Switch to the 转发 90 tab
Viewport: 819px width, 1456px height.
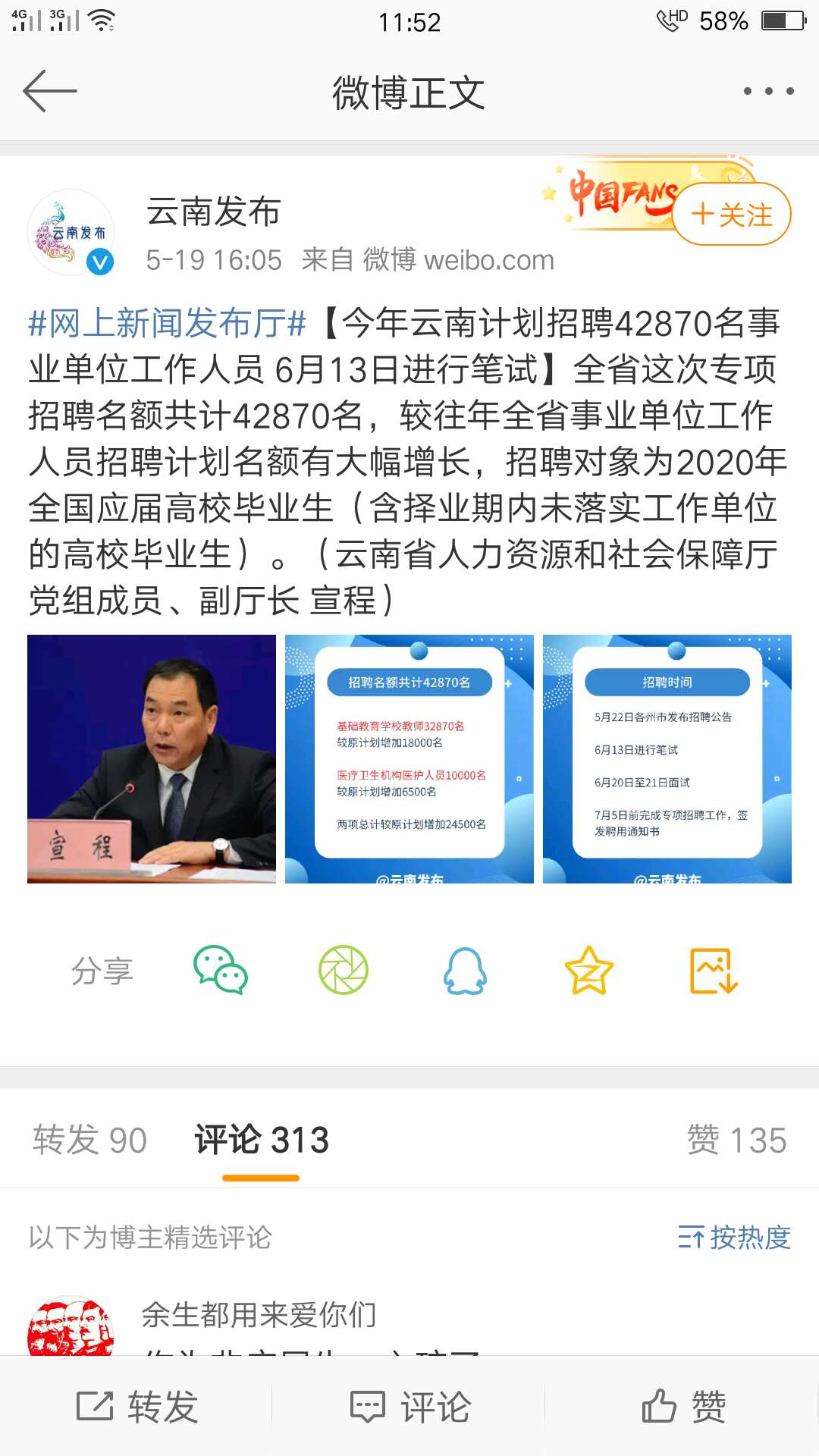coord(89,1140)
